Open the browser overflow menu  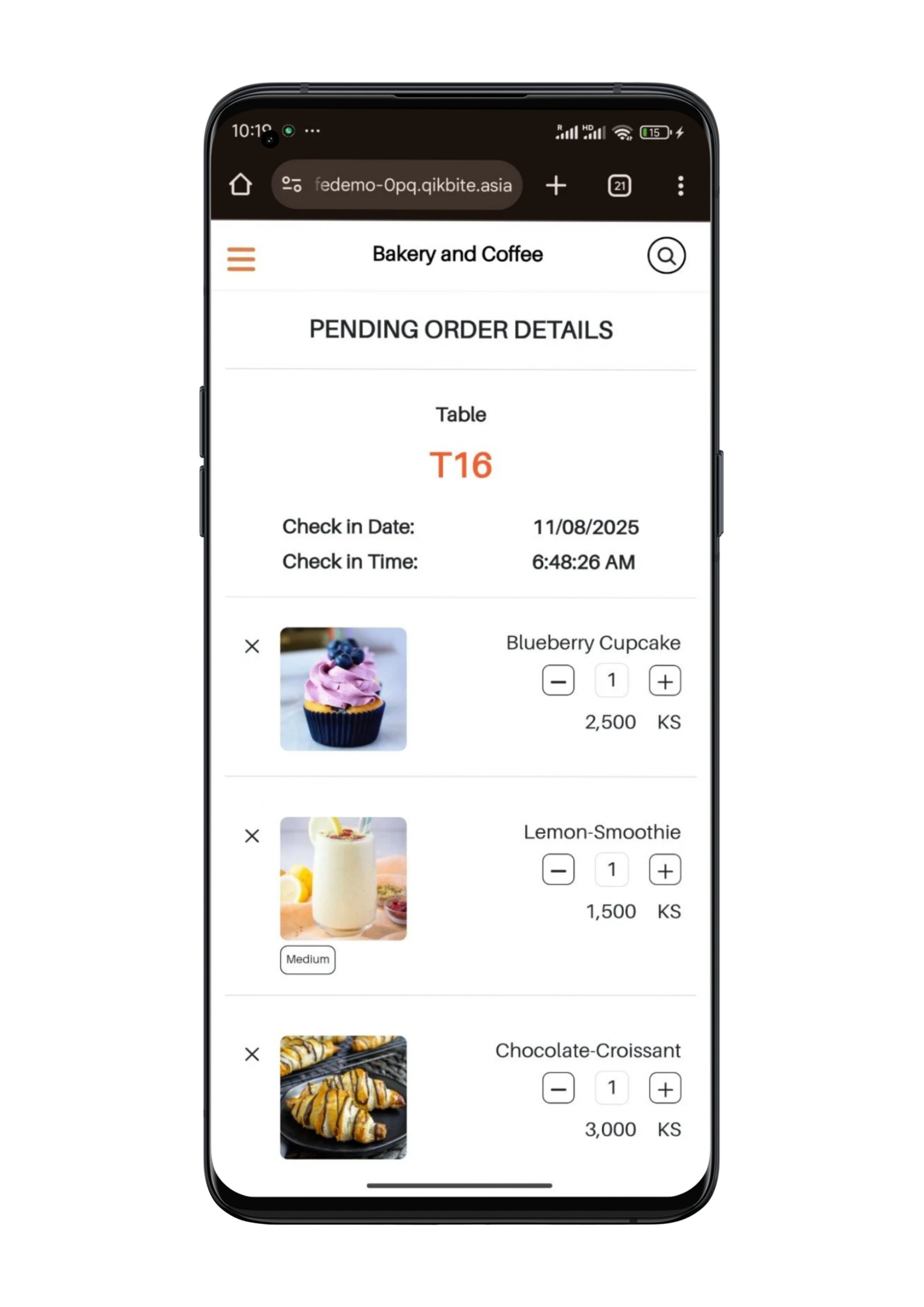click(680, 186)
